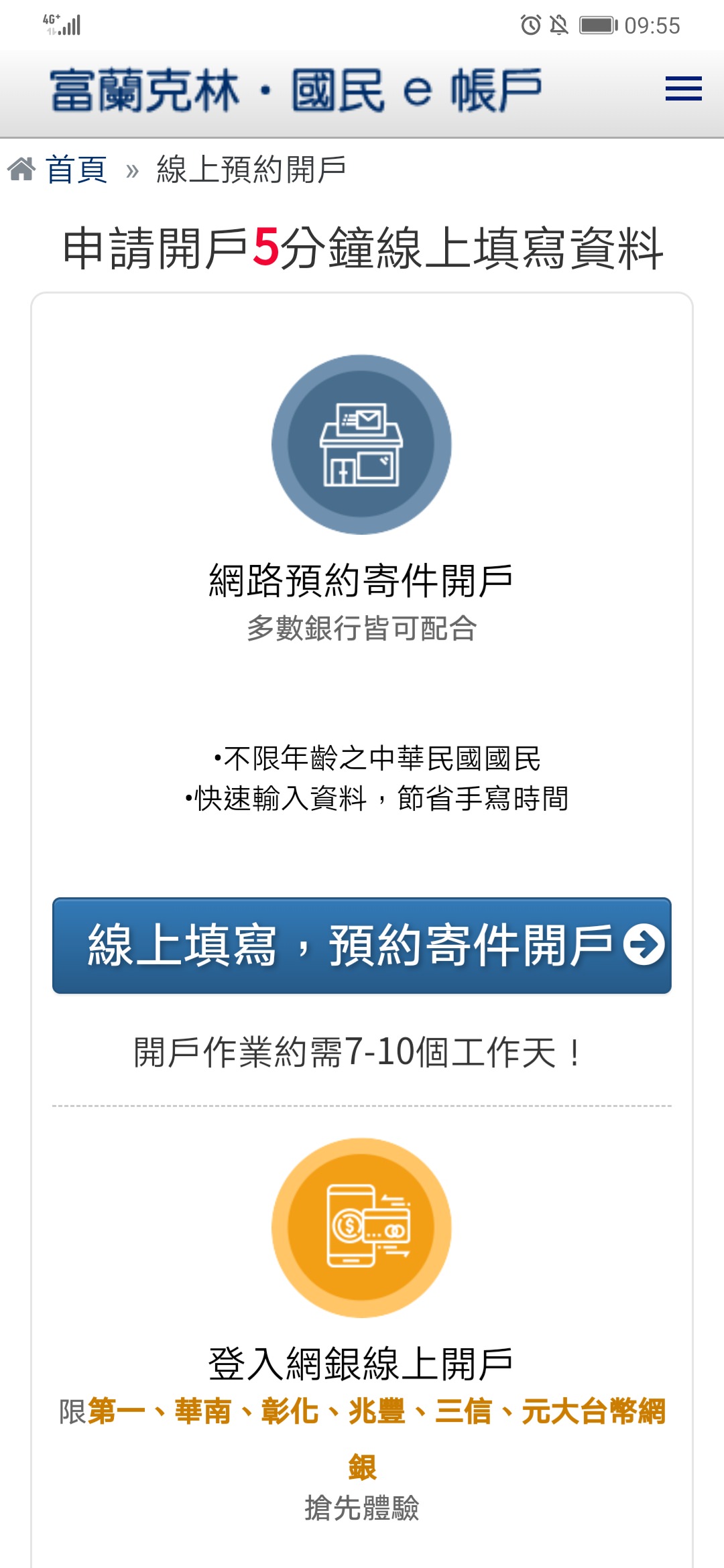Viewport: 724px width, 1568px height.
Task: Open the hamburger menu
Action: (x=683, y=89)
